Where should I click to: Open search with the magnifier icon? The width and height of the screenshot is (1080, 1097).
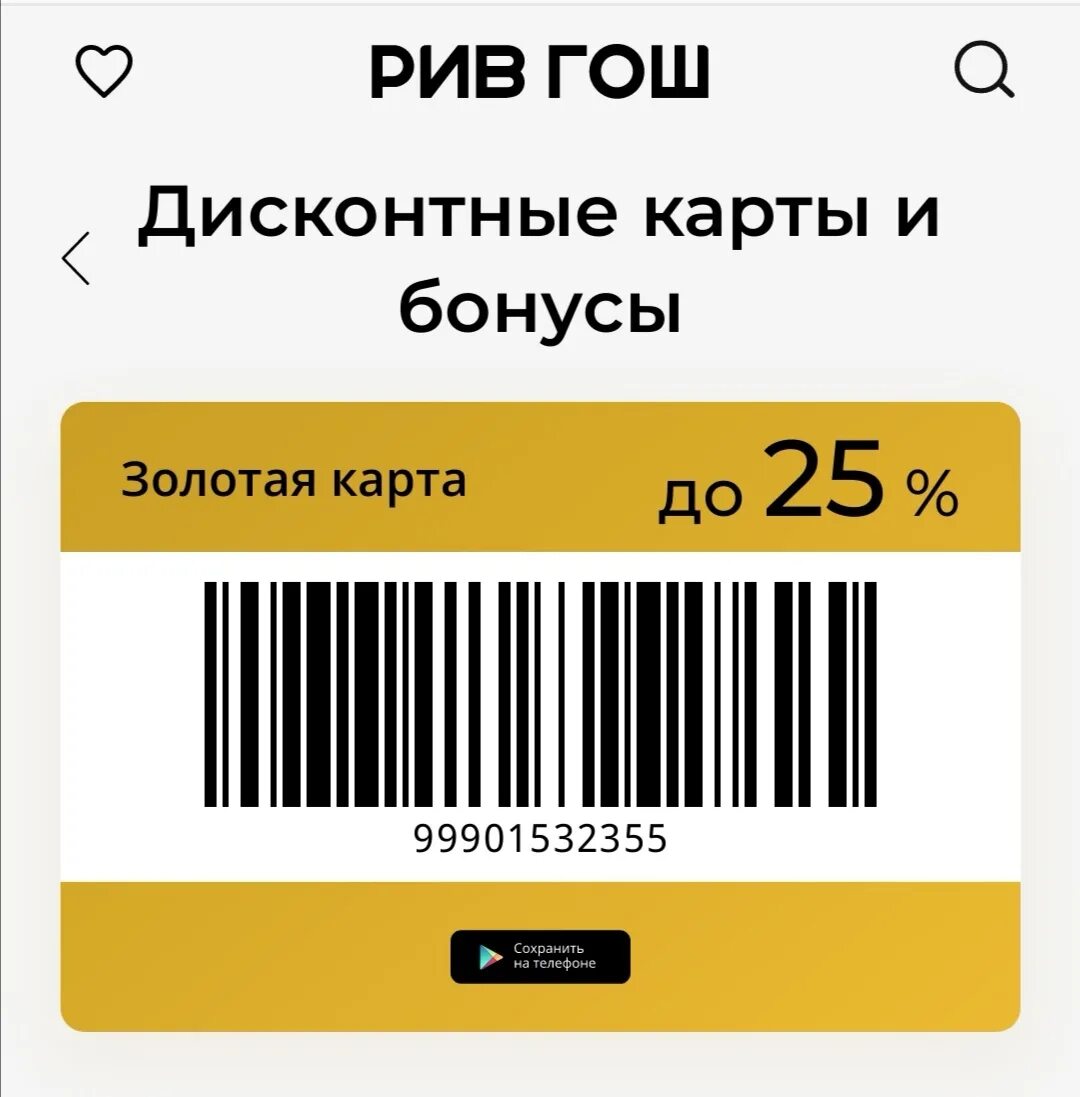pos(984,71)
